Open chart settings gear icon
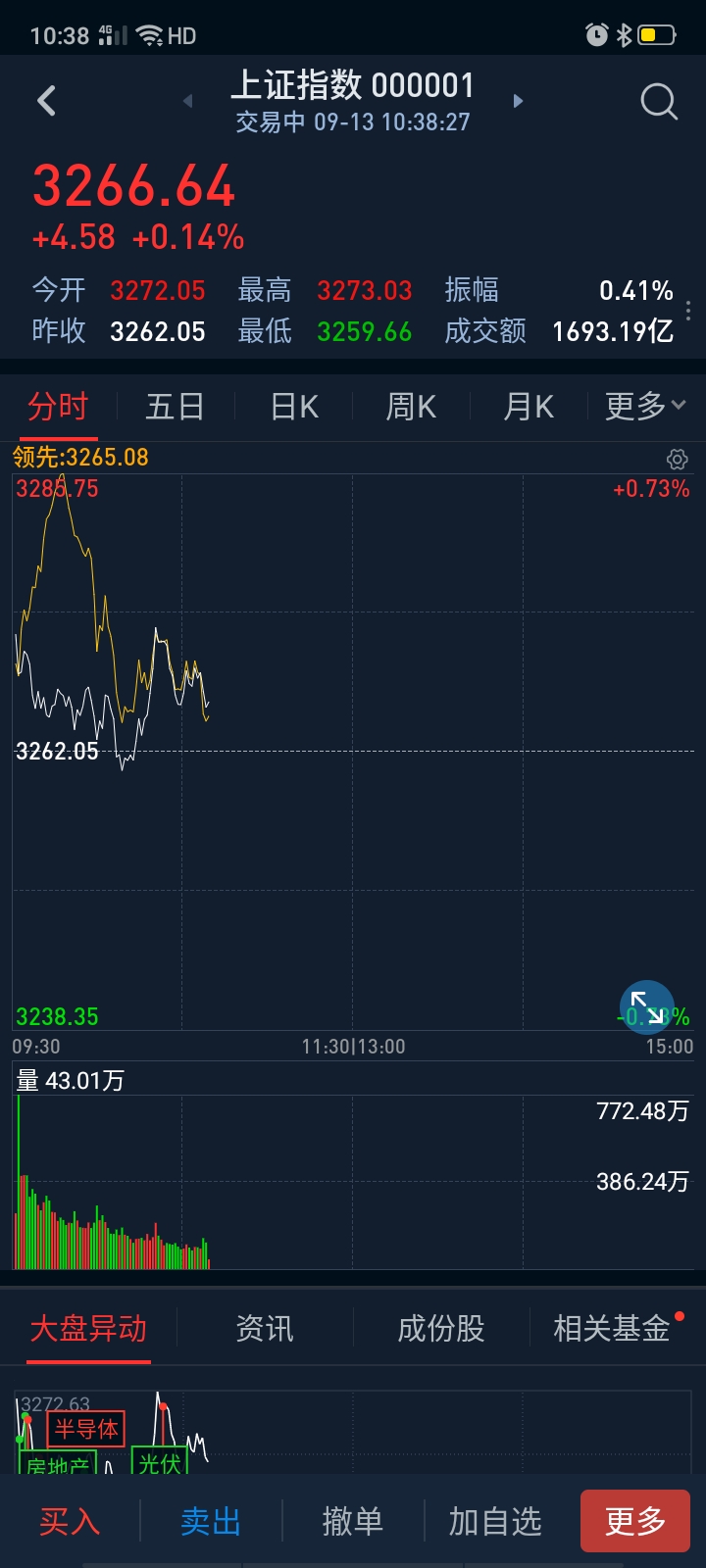Viewport: 706px width, 1568px height. point(677,459)
